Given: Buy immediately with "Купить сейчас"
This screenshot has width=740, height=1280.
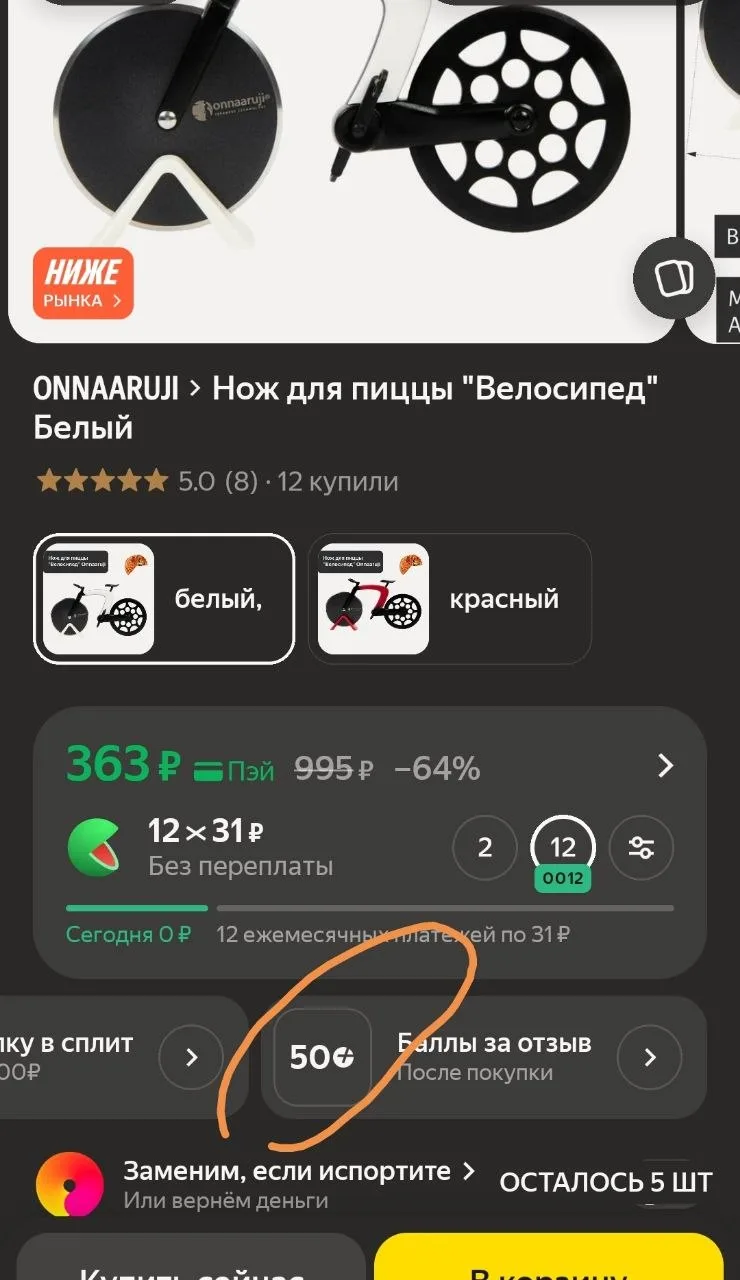Looking at the screenshot, I should click(x=191, y=1257).
